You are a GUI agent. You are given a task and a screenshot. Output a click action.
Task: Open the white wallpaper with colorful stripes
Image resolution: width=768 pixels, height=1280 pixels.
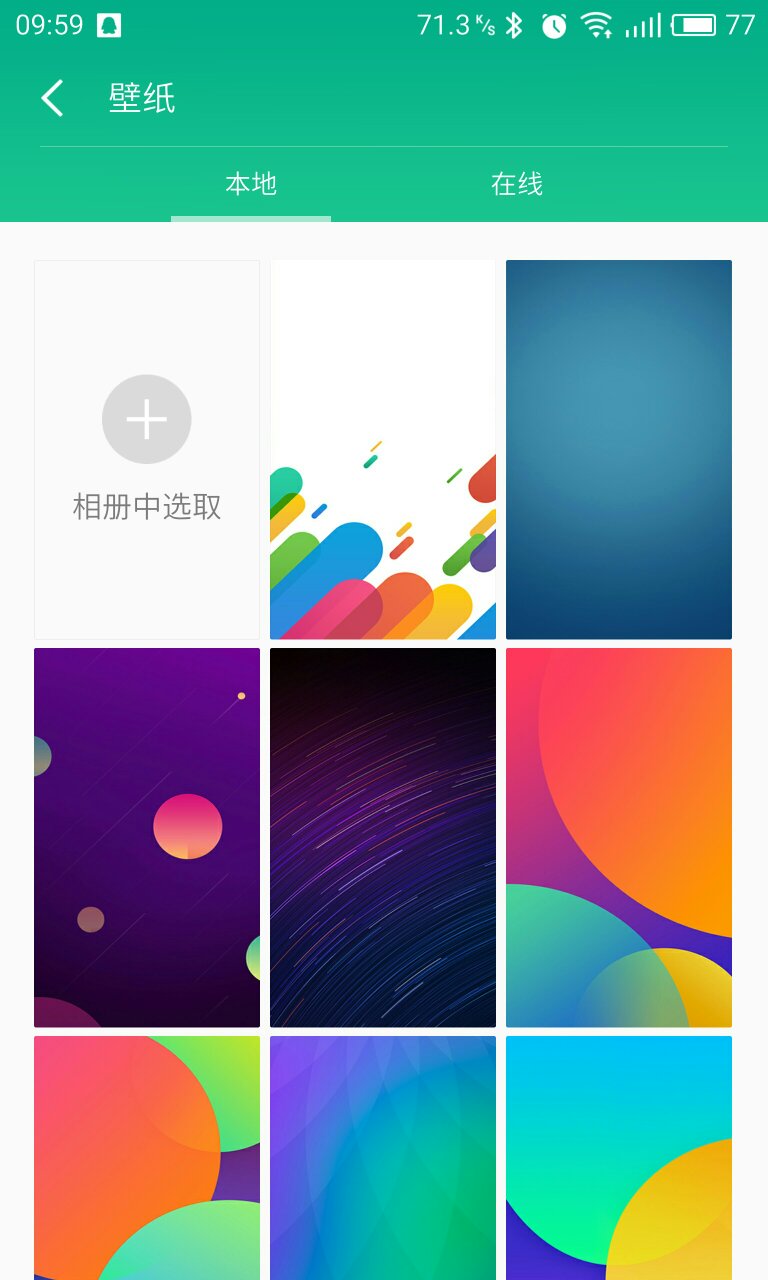tap(383, 449)
